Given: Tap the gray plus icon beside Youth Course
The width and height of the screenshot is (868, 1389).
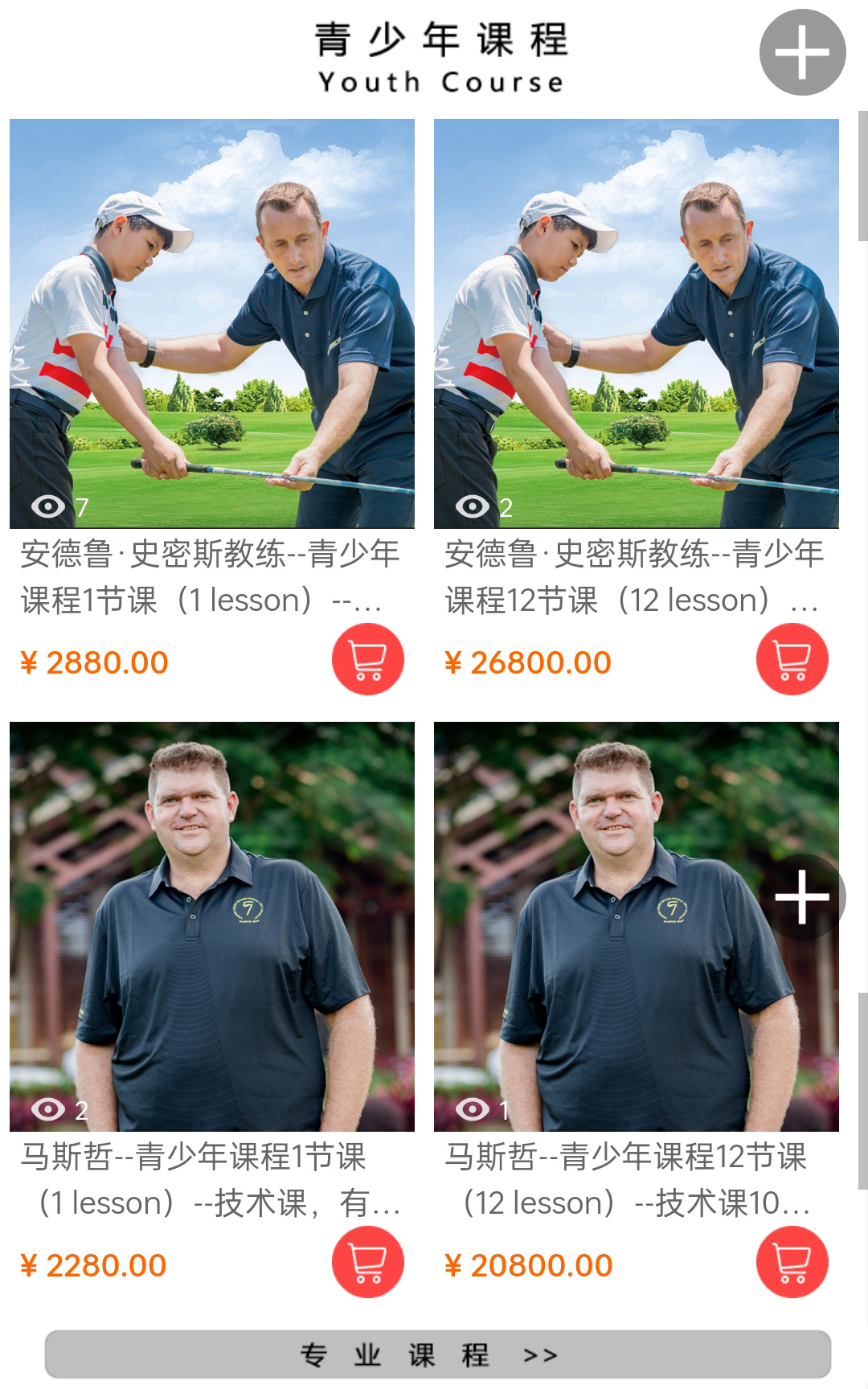Looking at the screenshot, I should coord(802,52).
